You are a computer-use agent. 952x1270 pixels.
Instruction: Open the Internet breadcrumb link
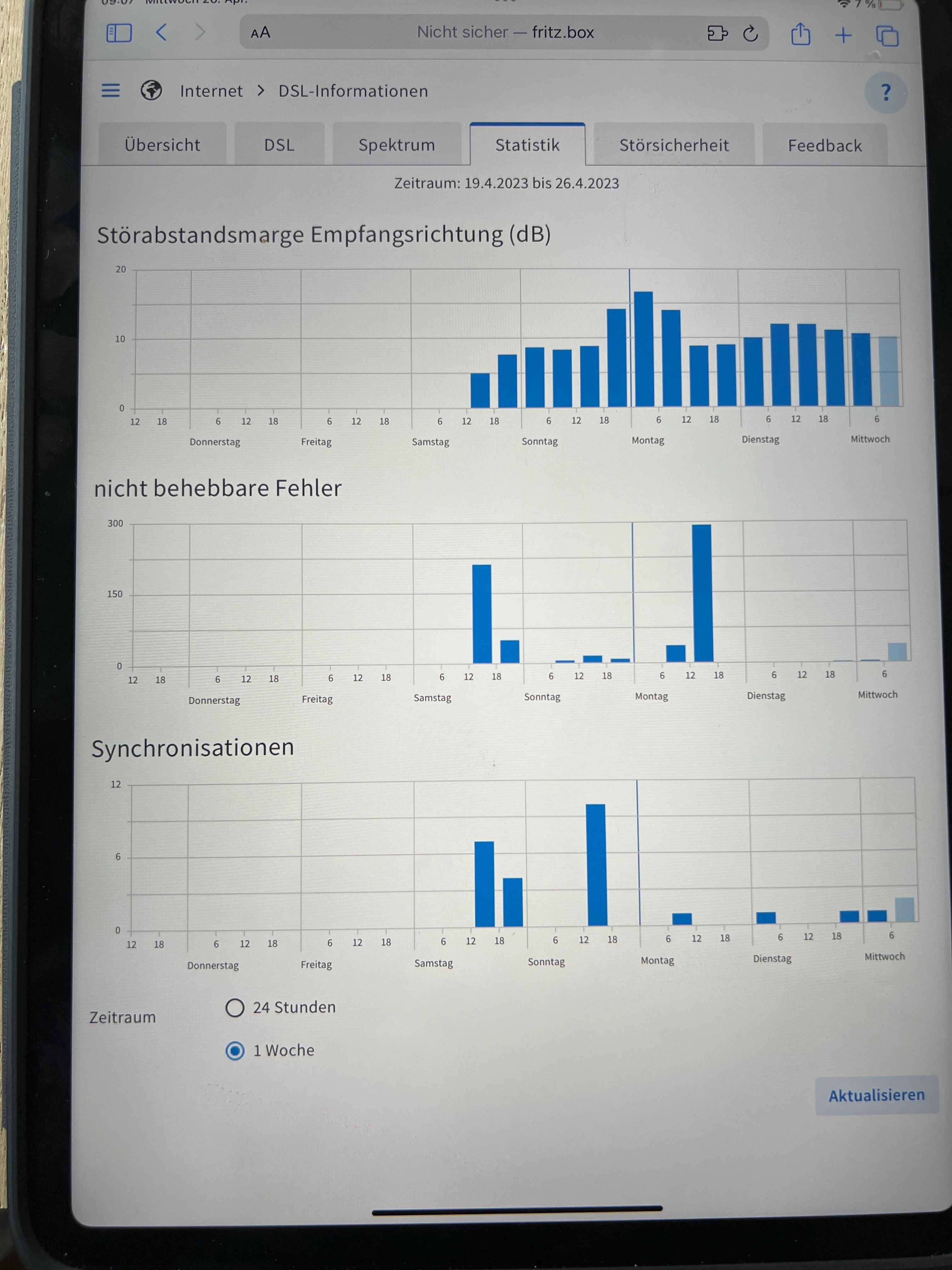pyautogui.click(x=211, y=91)
